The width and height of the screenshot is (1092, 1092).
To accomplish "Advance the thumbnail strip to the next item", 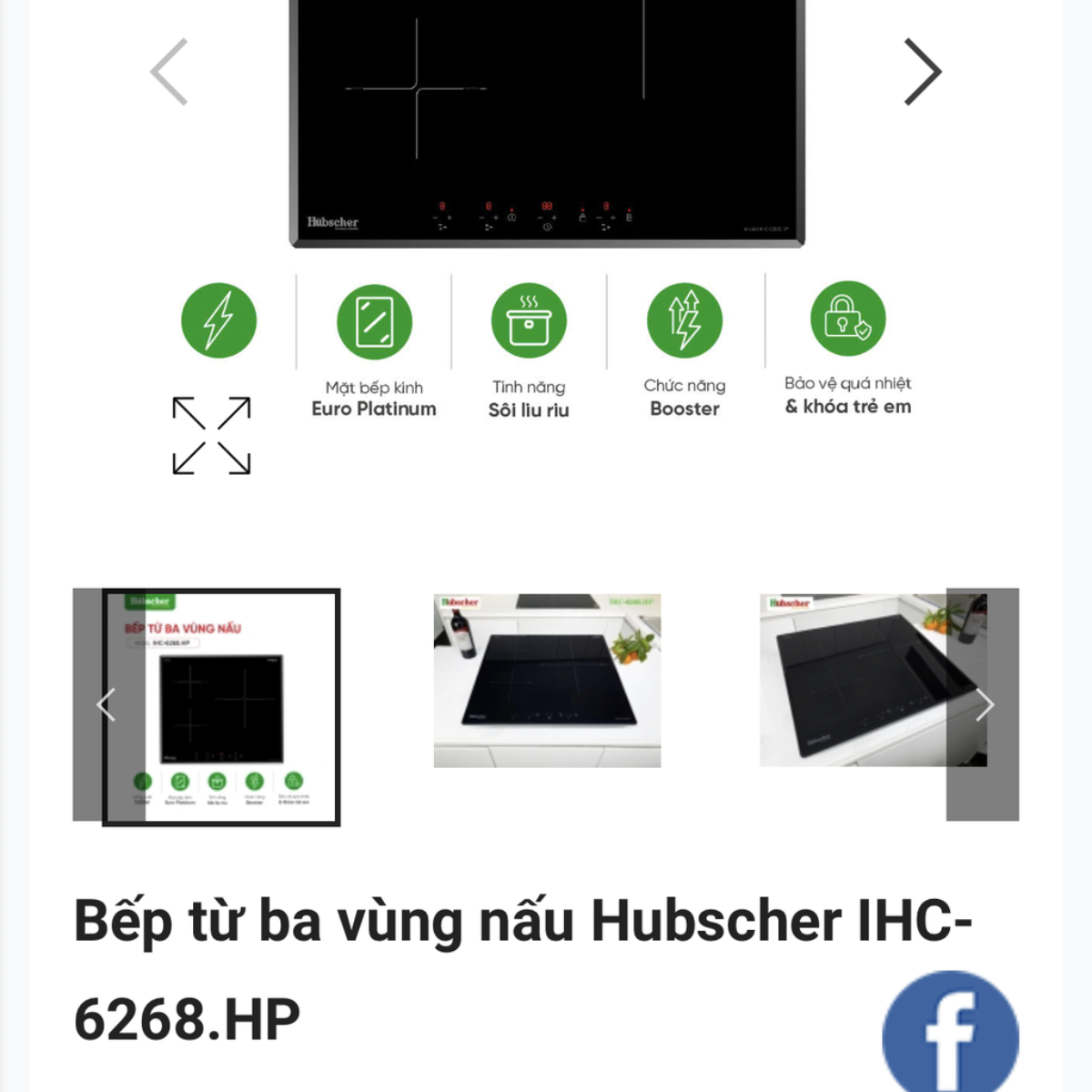I will coord(984,704).
